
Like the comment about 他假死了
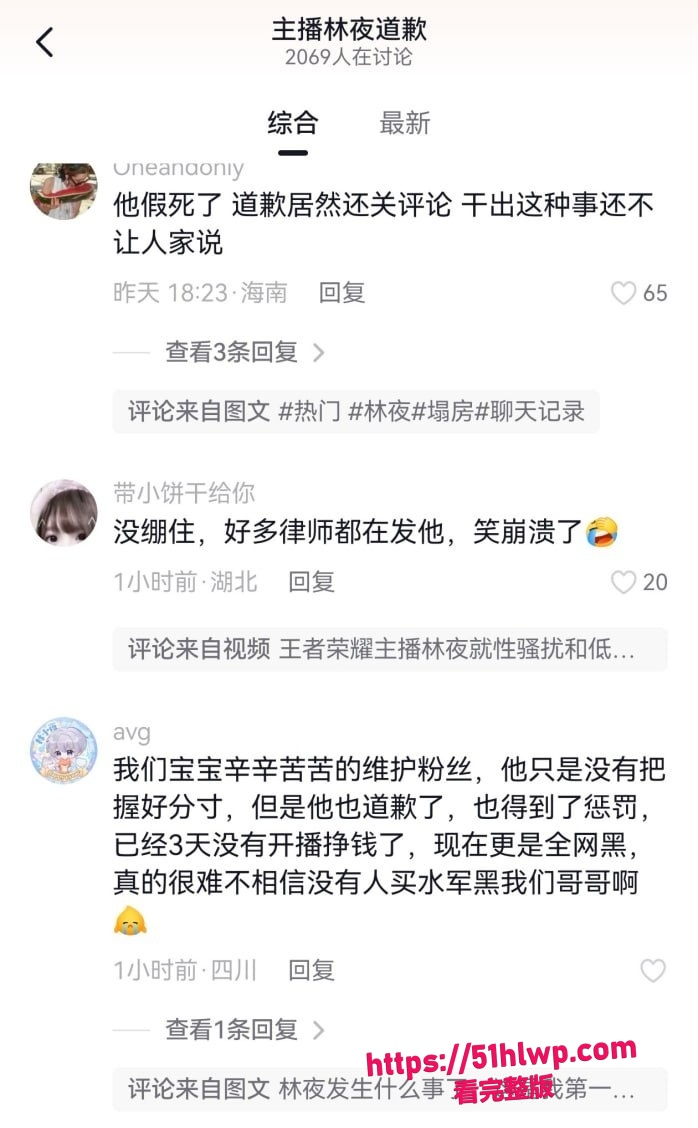(623, 294)
